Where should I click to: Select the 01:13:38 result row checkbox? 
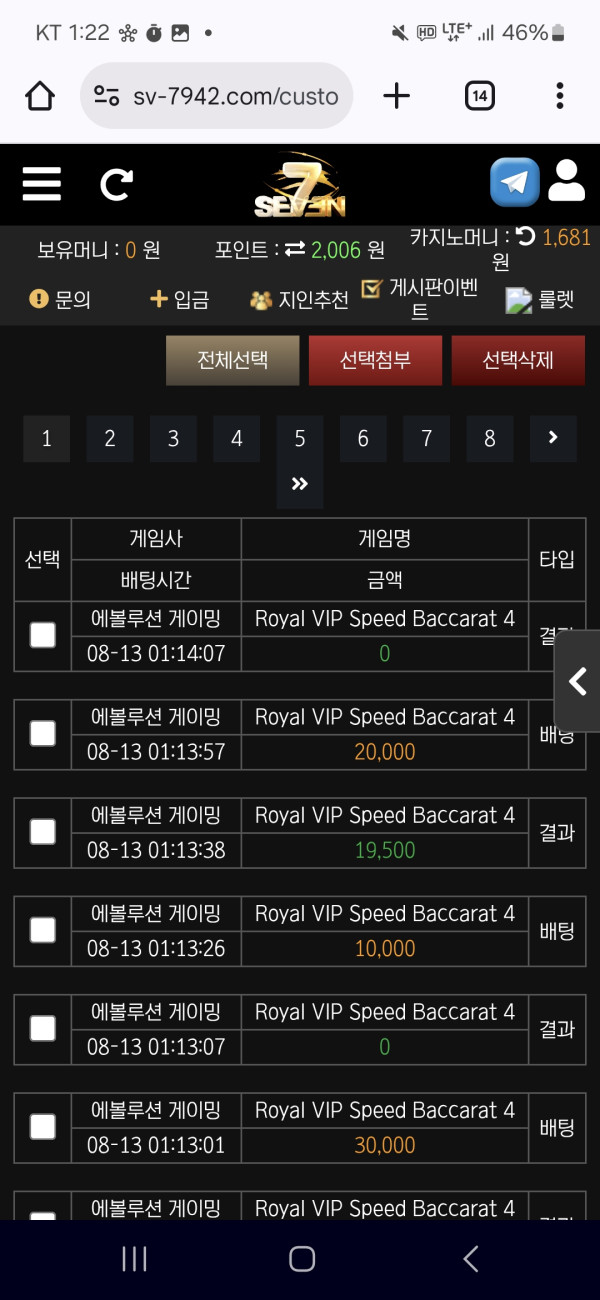coord(43,831)
